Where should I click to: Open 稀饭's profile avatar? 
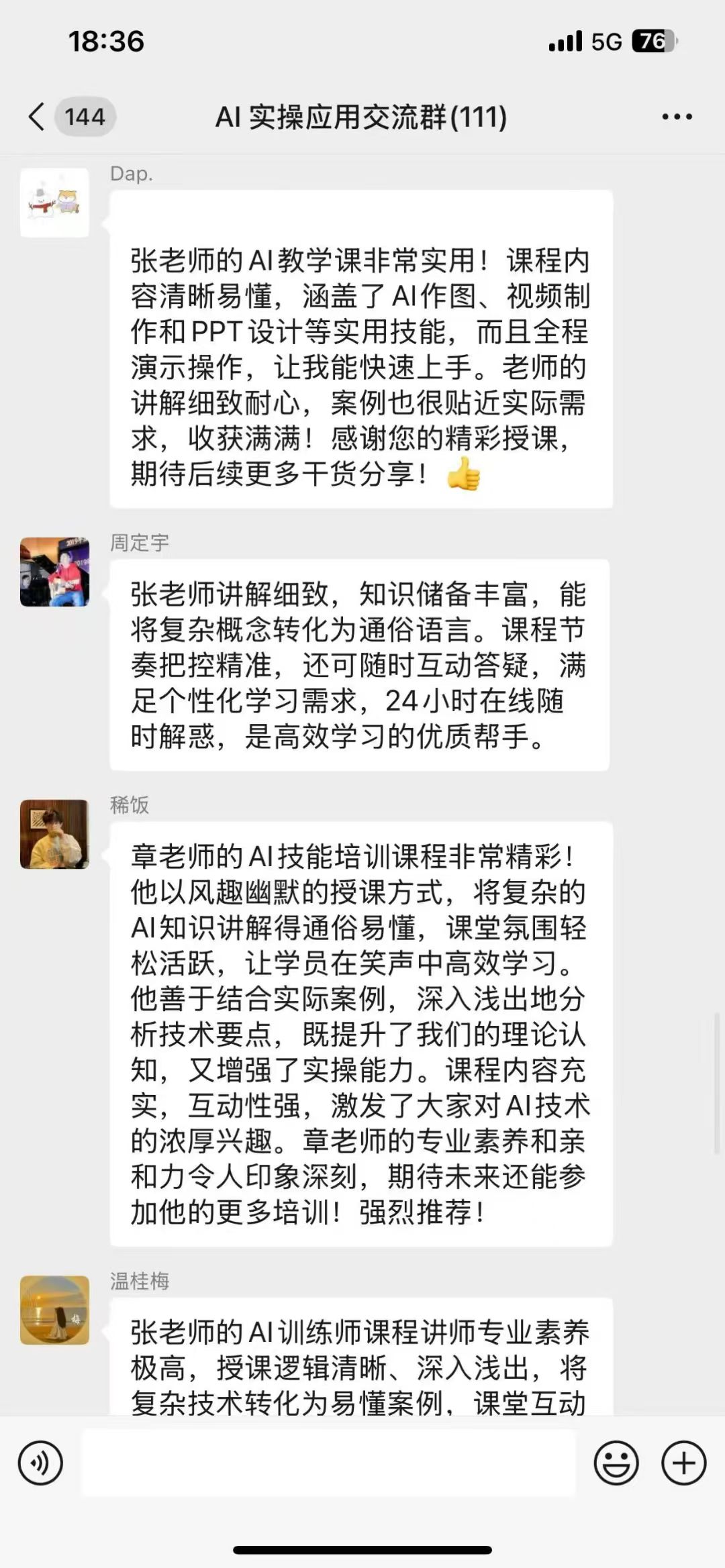[x=54, y=834]
